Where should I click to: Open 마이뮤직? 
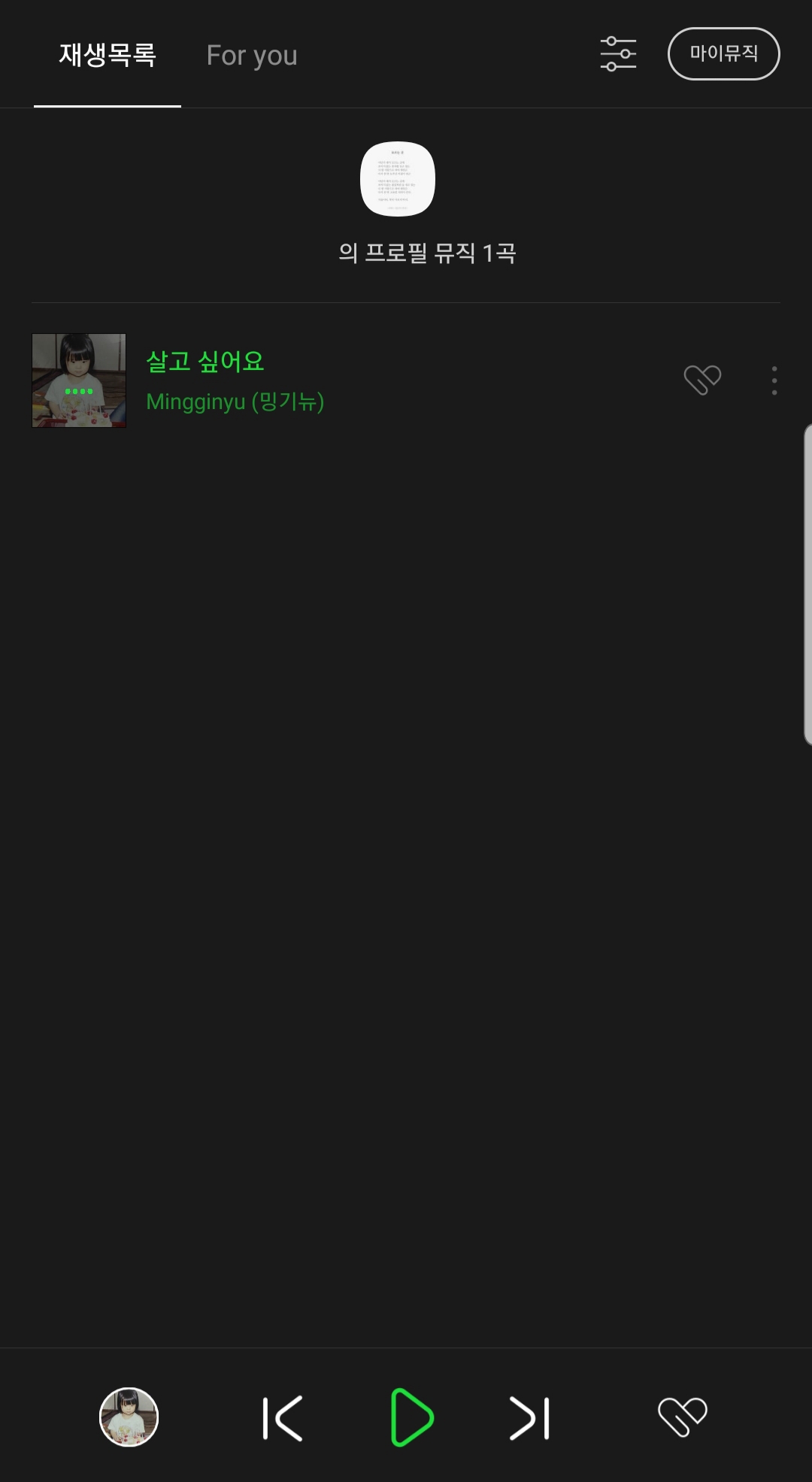[723, 53]
